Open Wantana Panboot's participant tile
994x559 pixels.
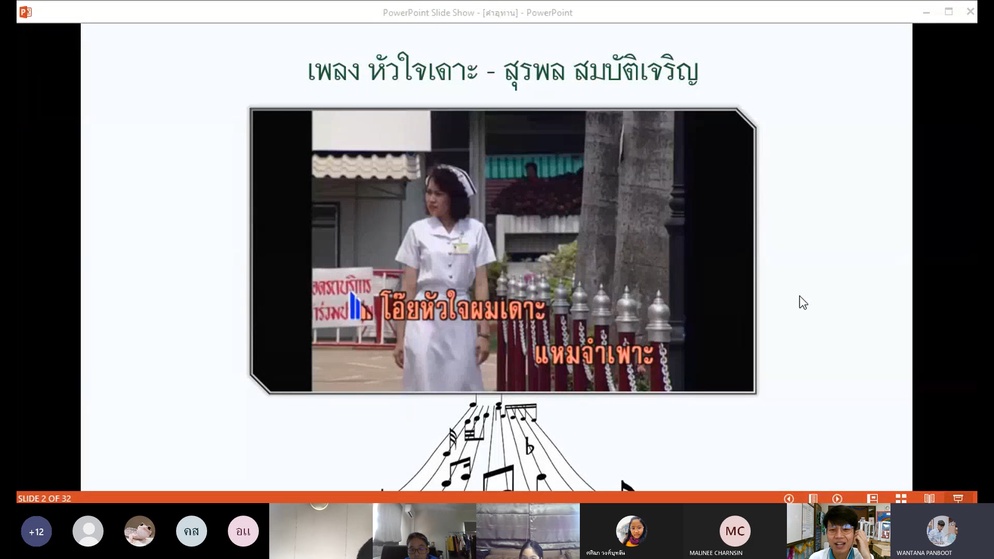tap(941, 531)
